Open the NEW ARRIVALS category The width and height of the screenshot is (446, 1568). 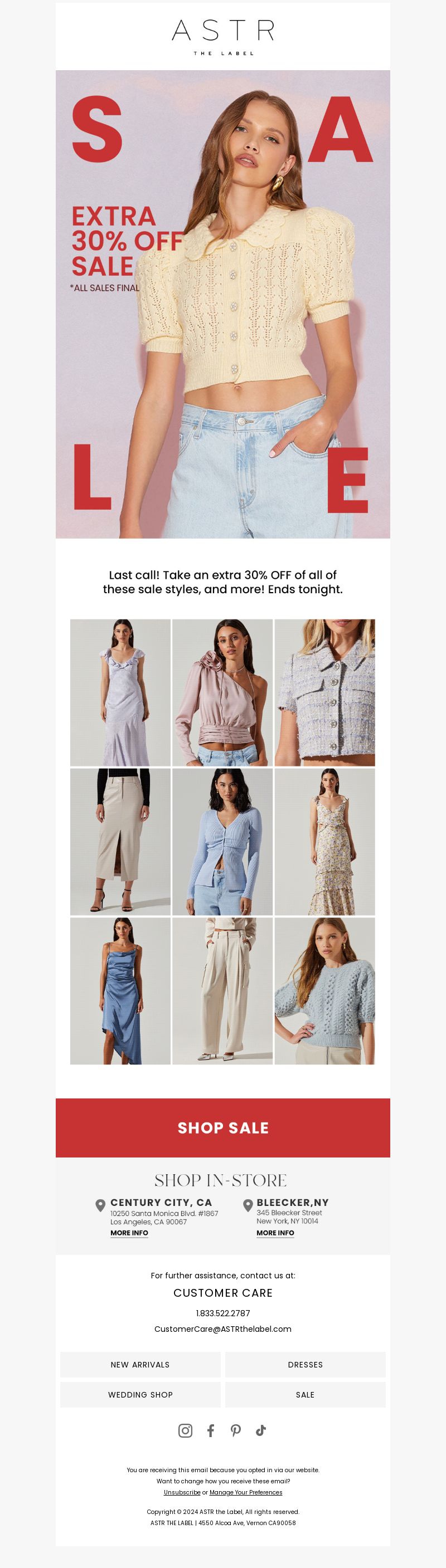pyautogui.click(x=140, y=1365)
